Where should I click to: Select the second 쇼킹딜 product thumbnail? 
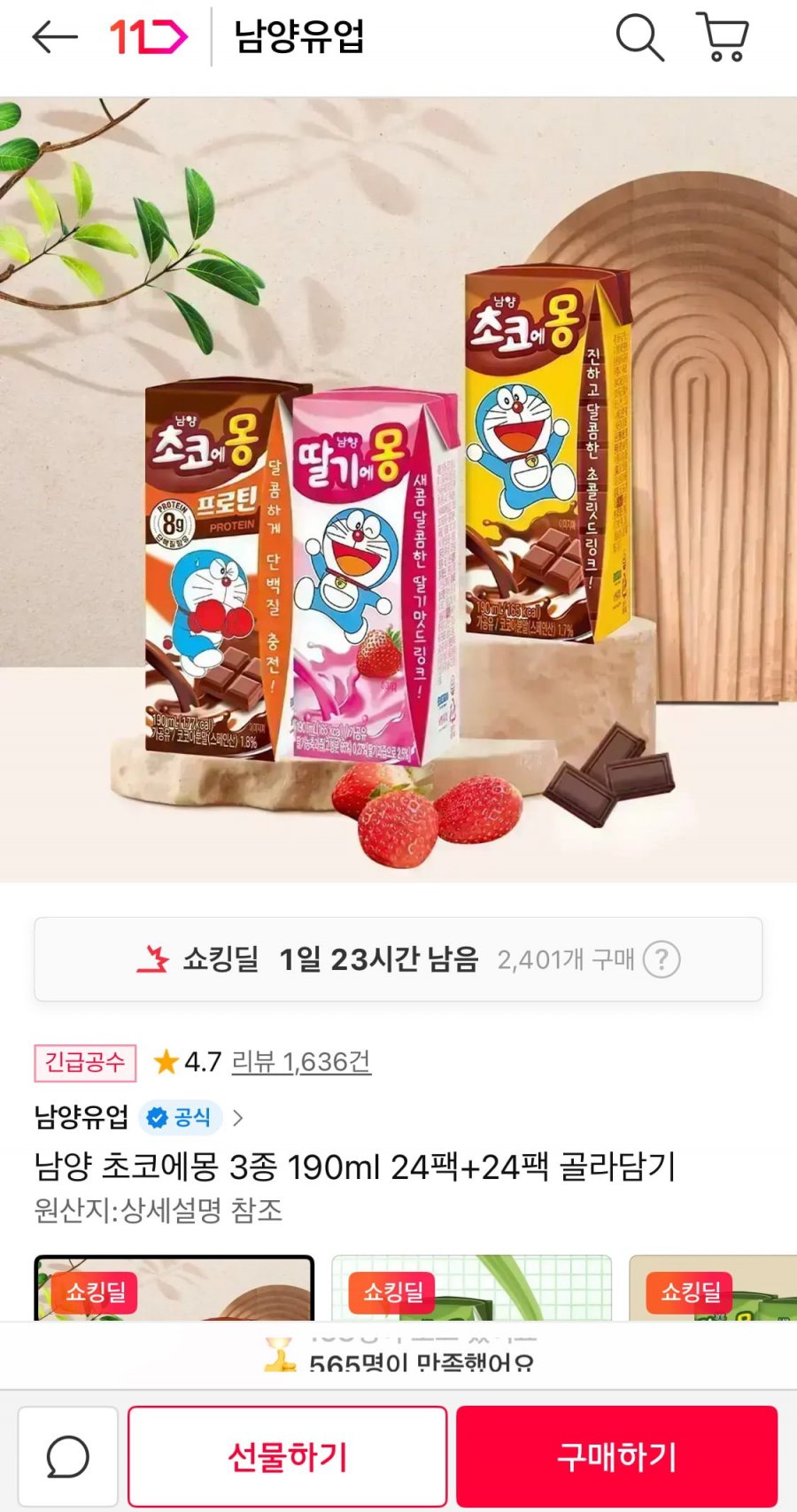point(471,1288)
